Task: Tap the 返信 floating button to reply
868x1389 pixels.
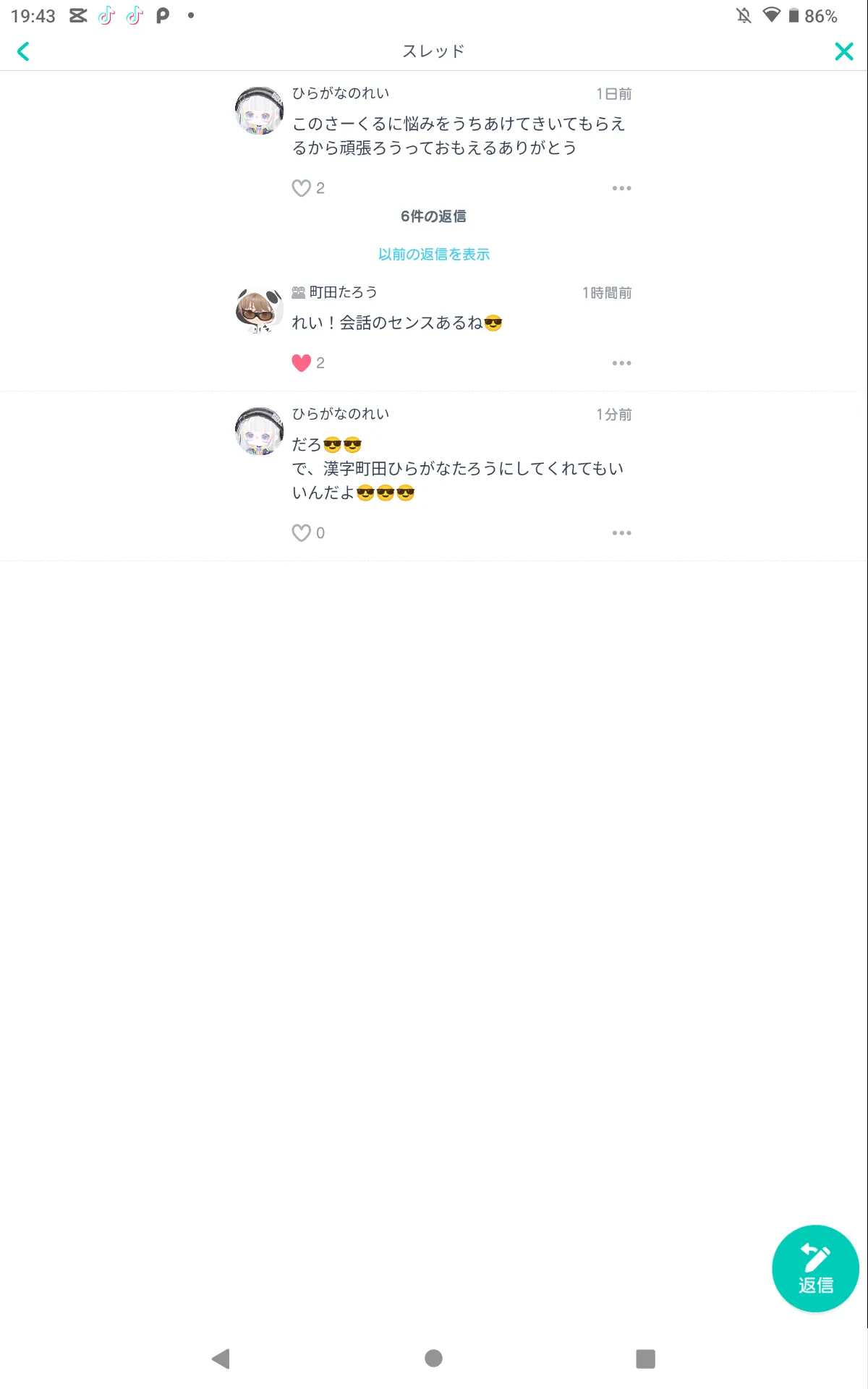Action: tap(815, 1268)
